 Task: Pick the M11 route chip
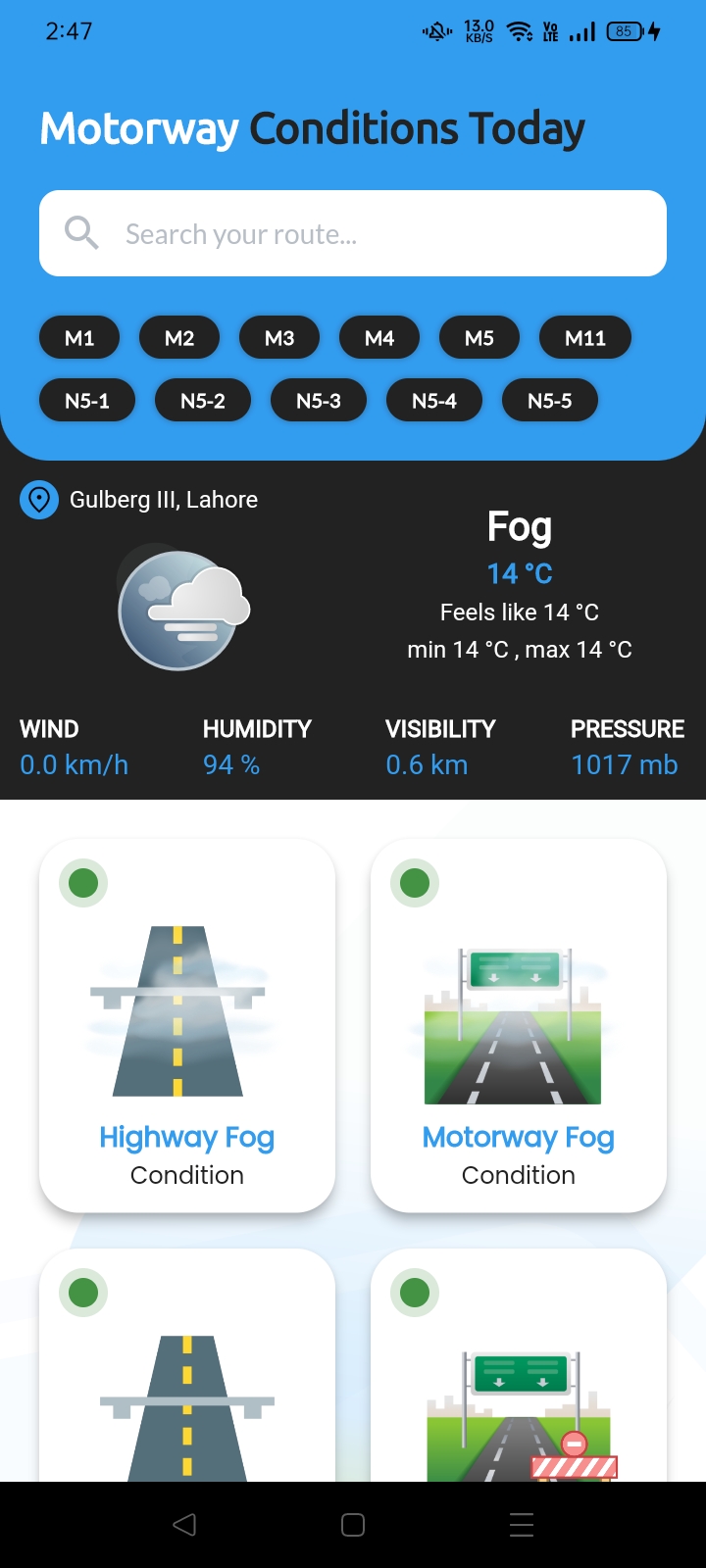tap(585, 338)
